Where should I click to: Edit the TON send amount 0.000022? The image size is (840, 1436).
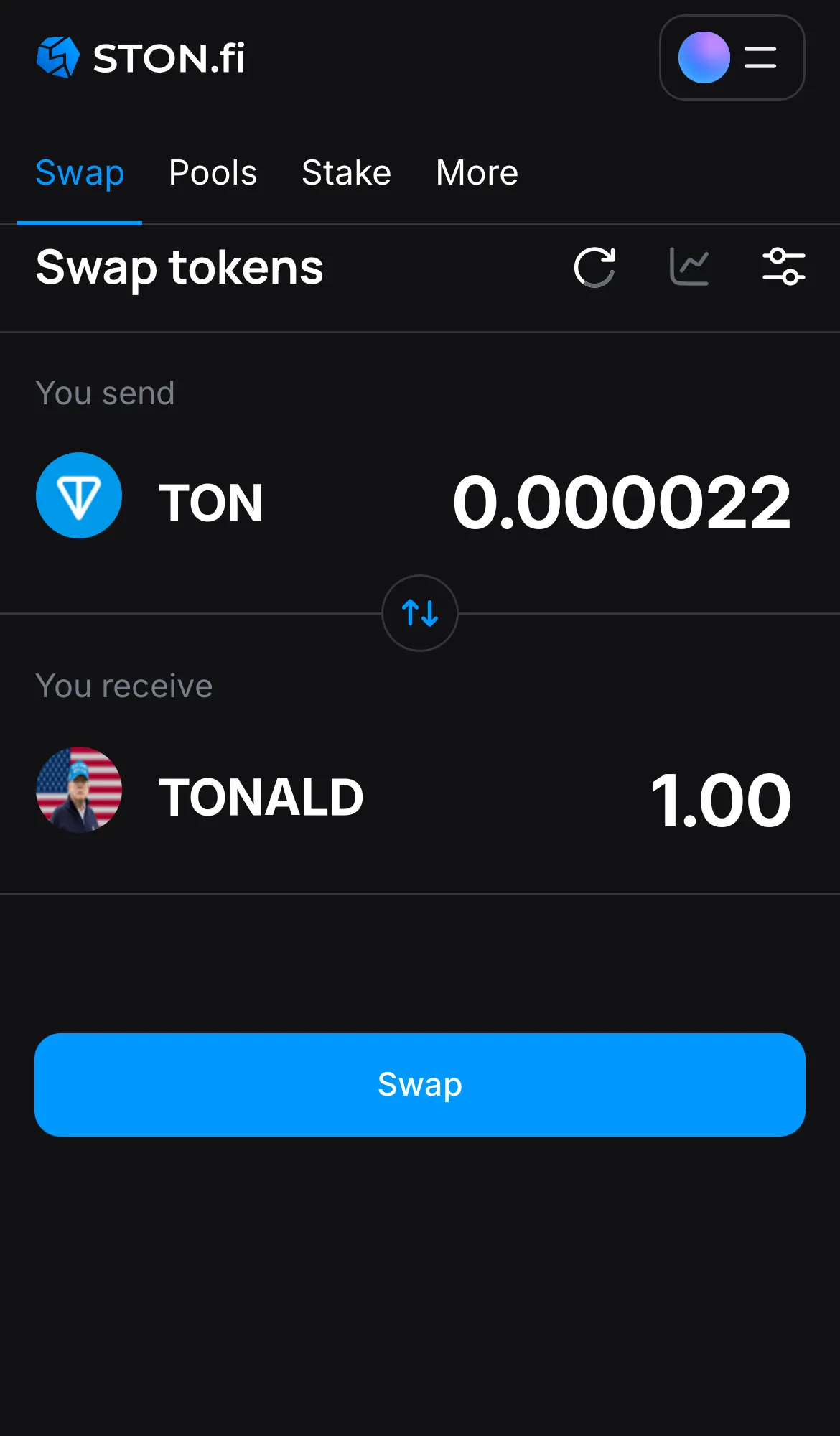(623, 503)
